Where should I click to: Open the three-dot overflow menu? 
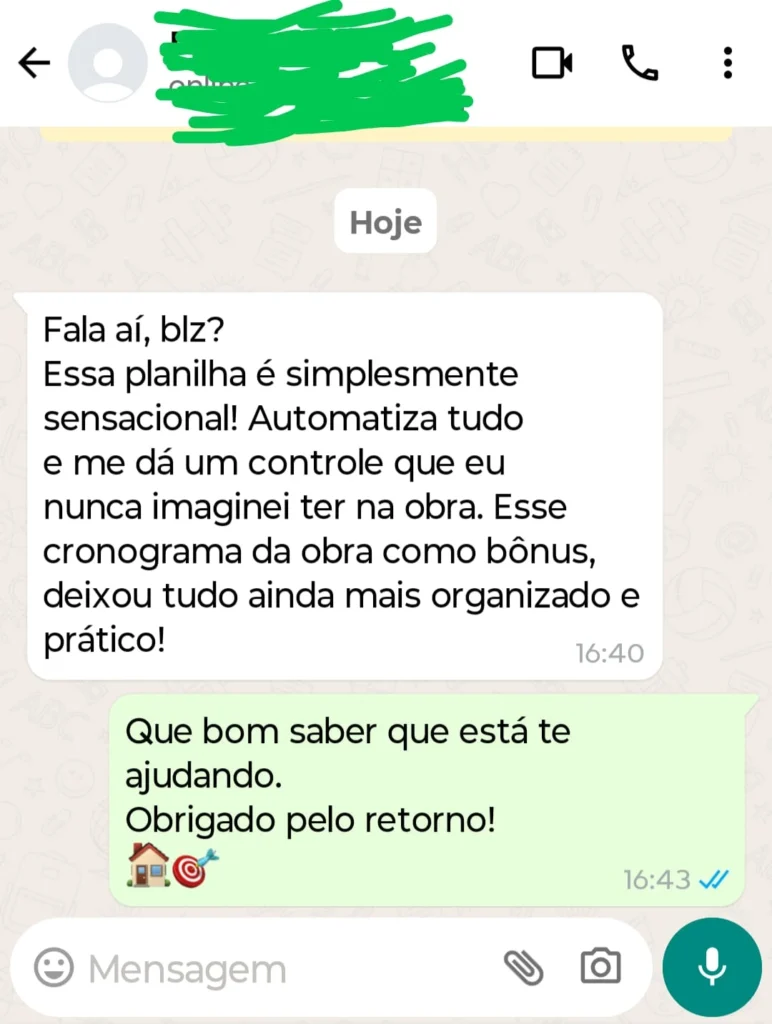click(727, 64)
